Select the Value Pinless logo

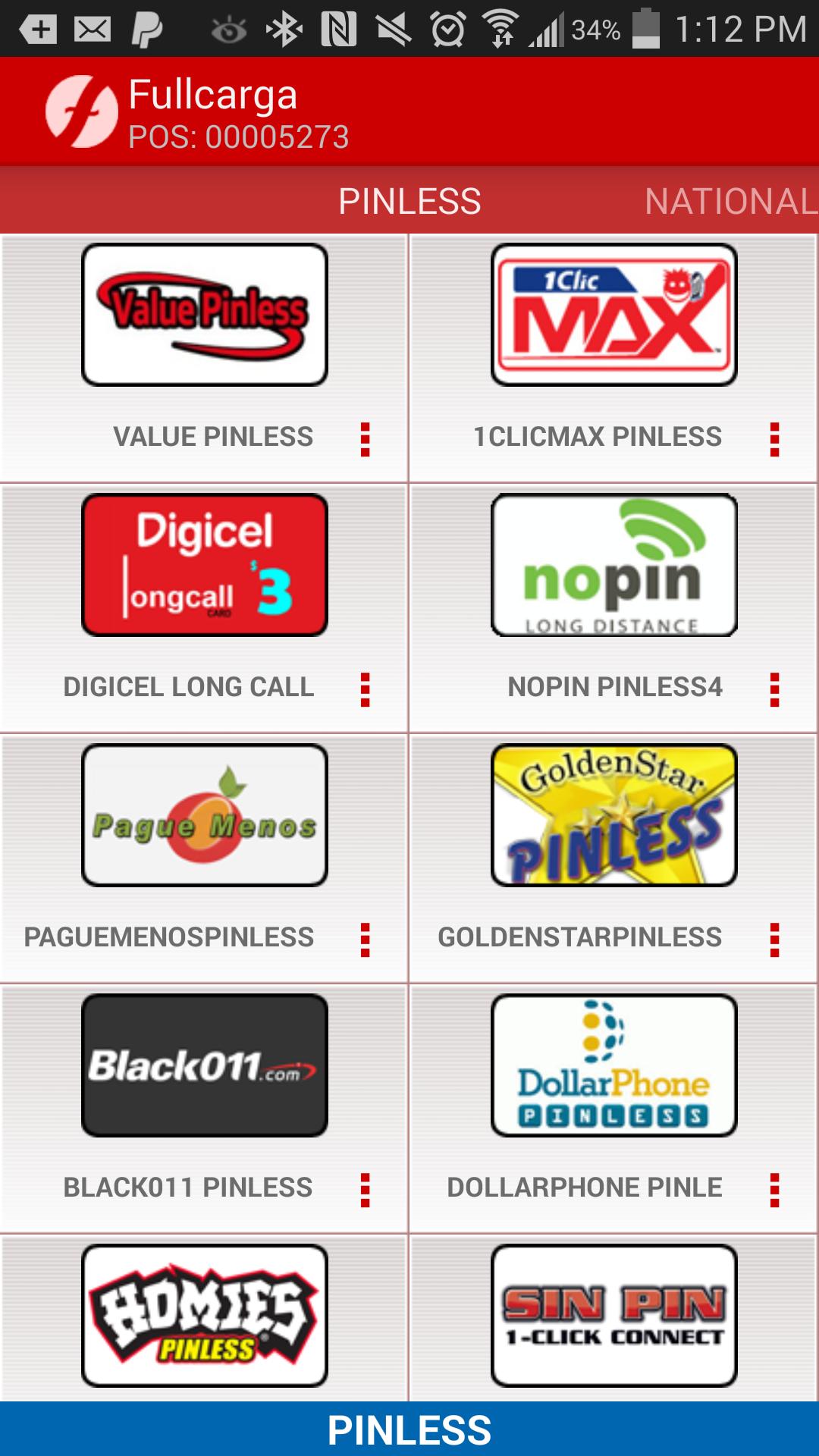point(204,314)
